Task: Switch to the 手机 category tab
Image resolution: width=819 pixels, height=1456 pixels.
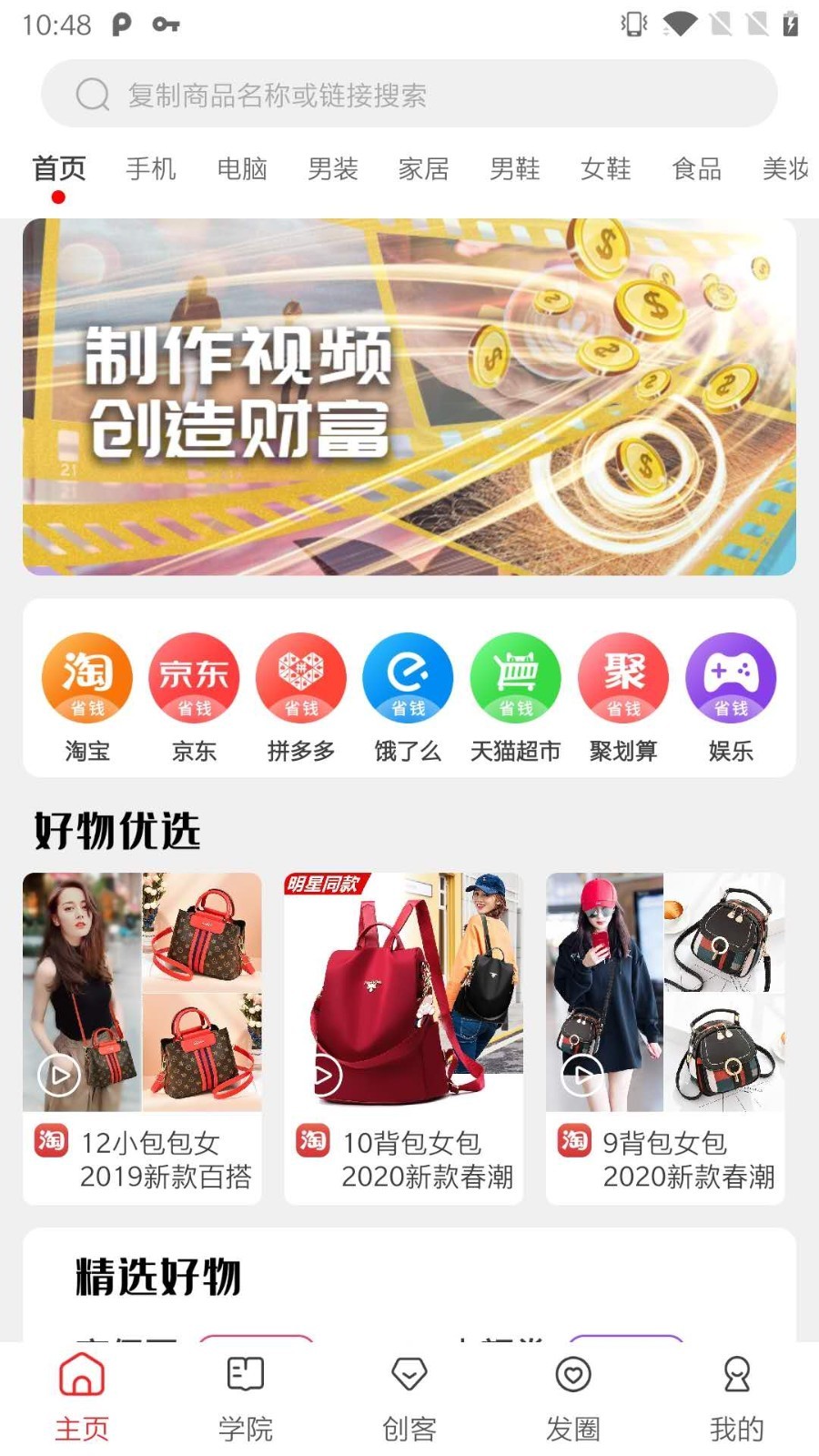Action: (x=151, y=169)
